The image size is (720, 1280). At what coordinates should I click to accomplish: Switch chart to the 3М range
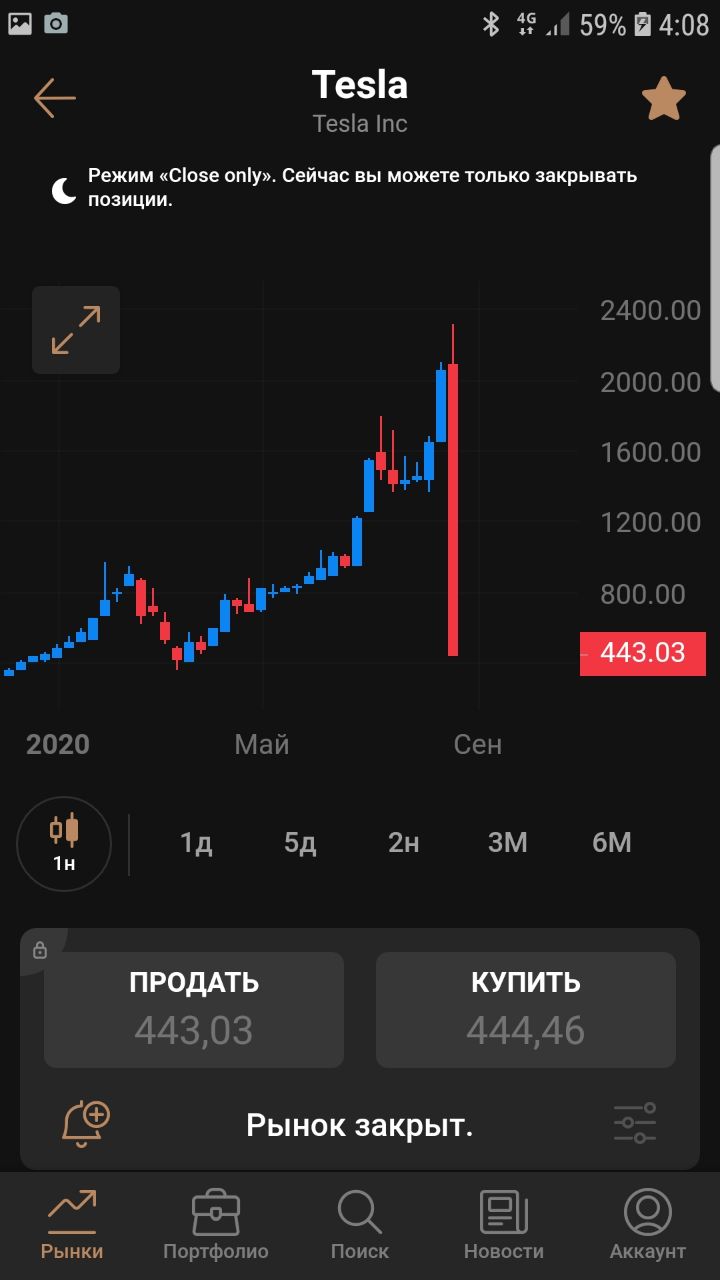(x=508, y=843)
